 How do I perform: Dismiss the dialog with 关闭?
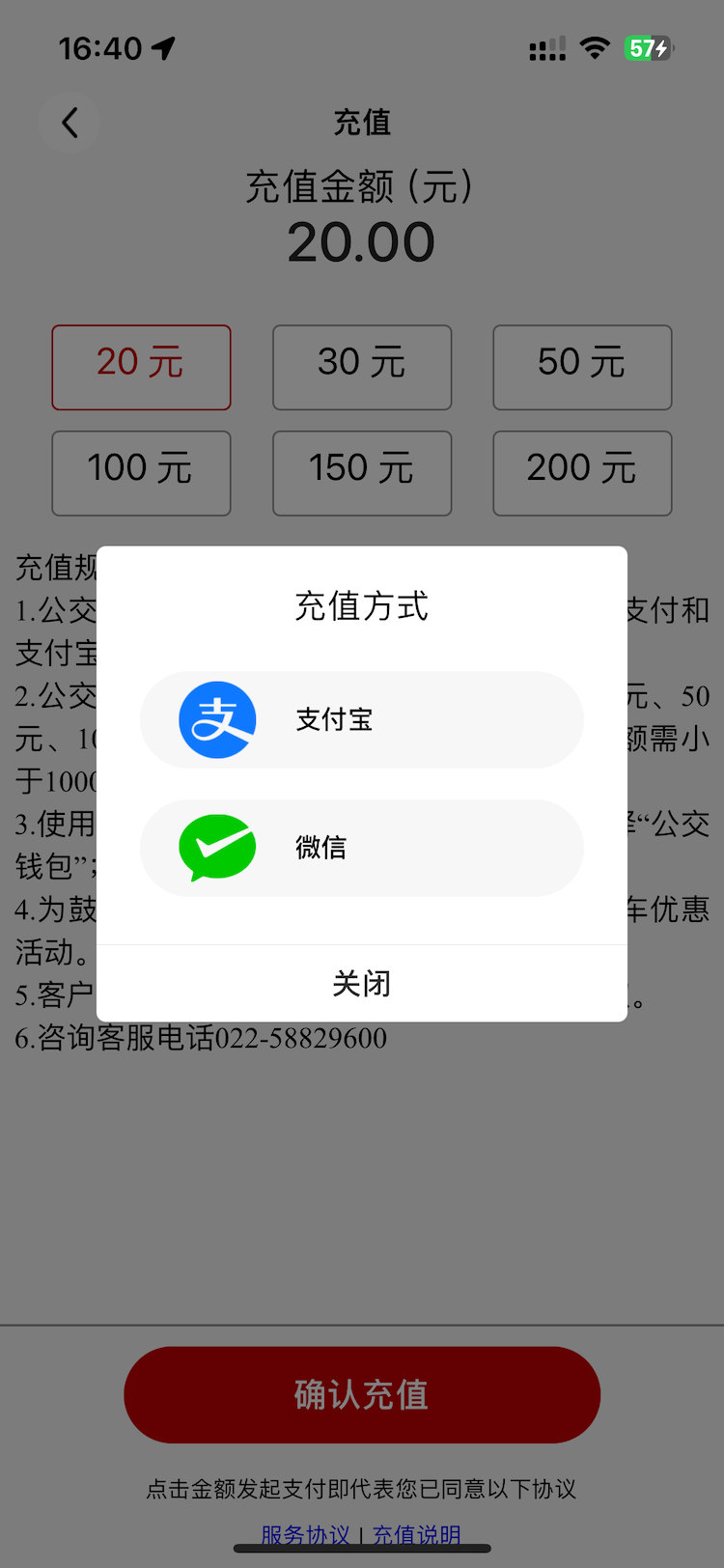(361, 984)
